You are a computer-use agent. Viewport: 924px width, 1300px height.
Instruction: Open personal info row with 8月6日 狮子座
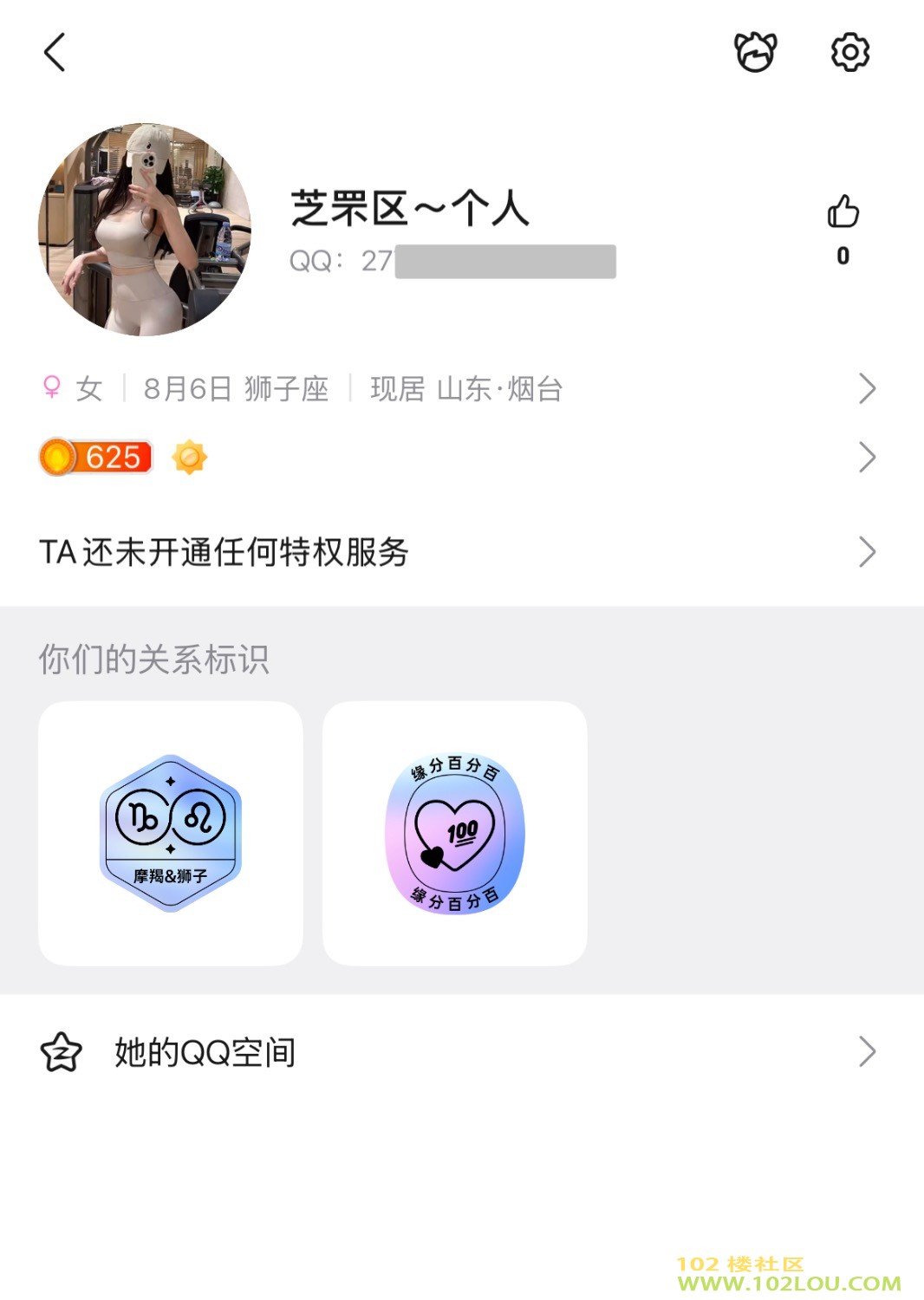[459, 389]
